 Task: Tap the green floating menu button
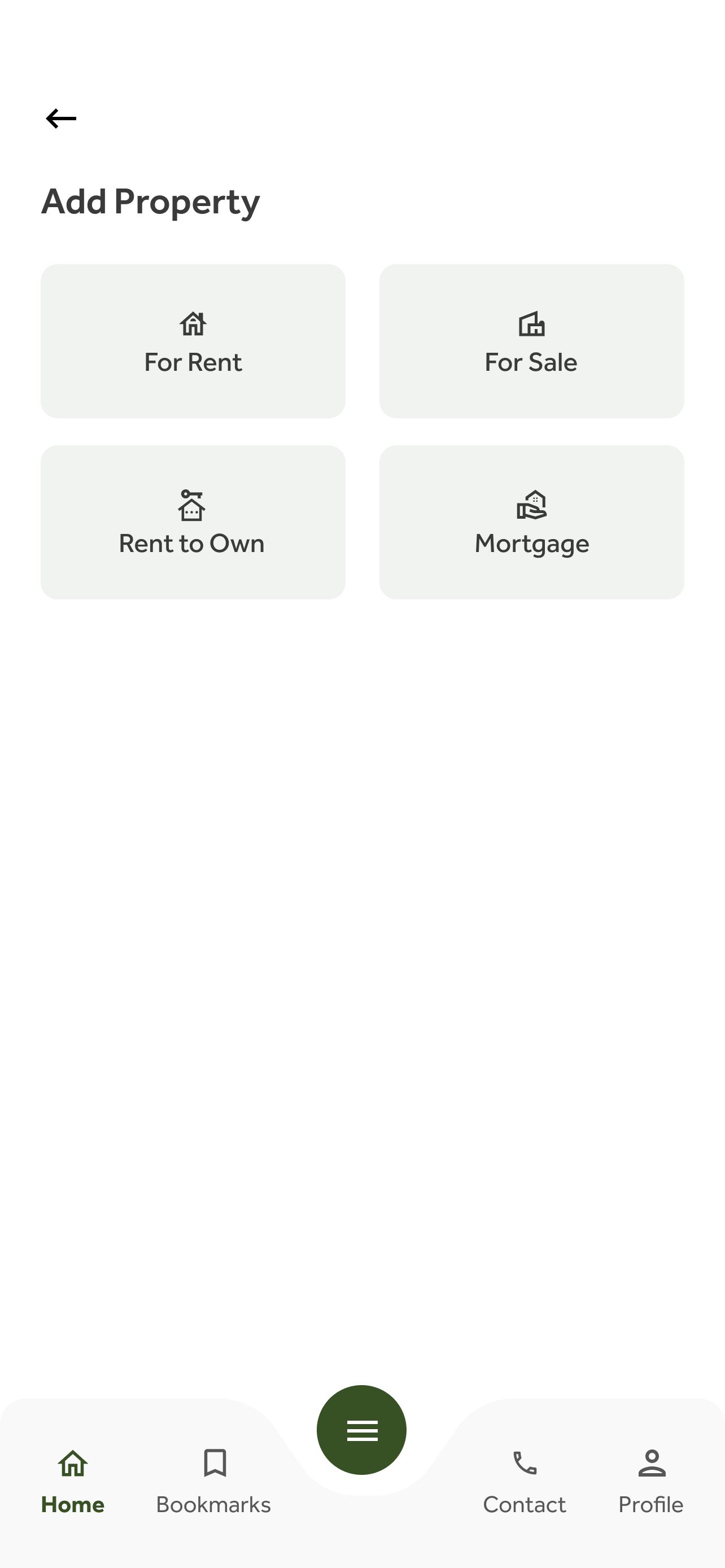point(361,1429)
